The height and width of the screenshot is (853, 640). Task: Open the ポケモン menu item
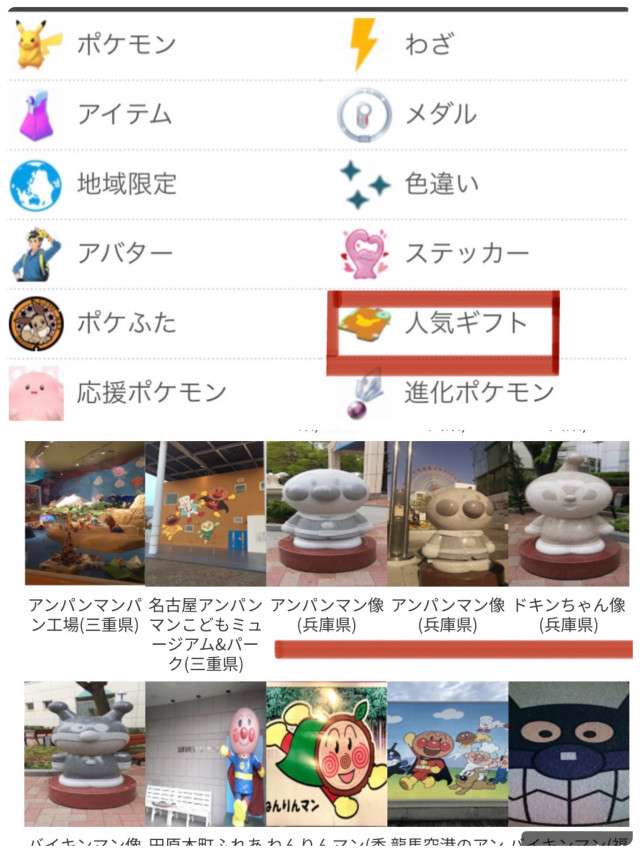click(x=125, y=45)
